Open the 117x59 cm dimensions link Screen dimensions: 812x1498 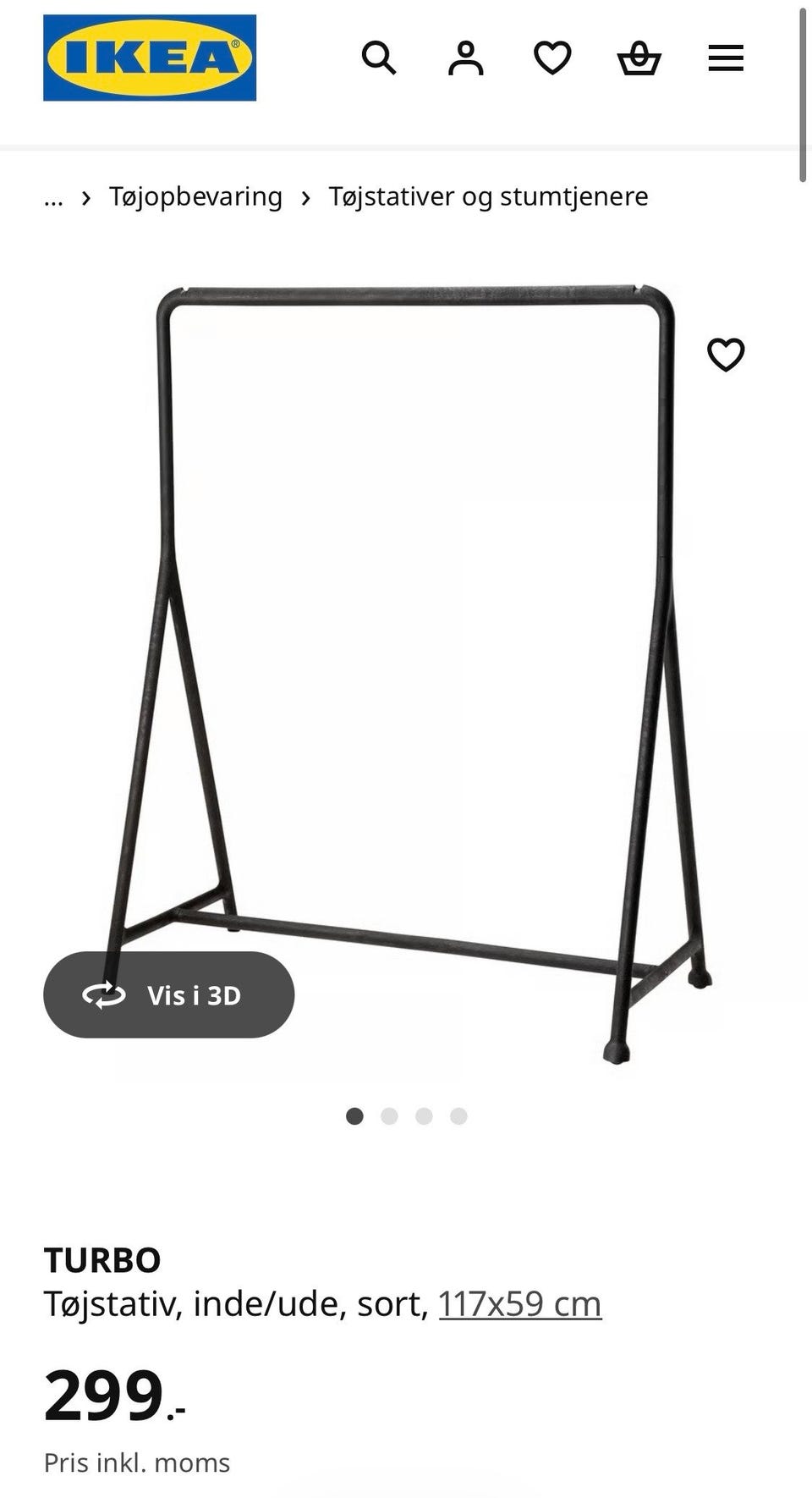tap(519, 1304)
